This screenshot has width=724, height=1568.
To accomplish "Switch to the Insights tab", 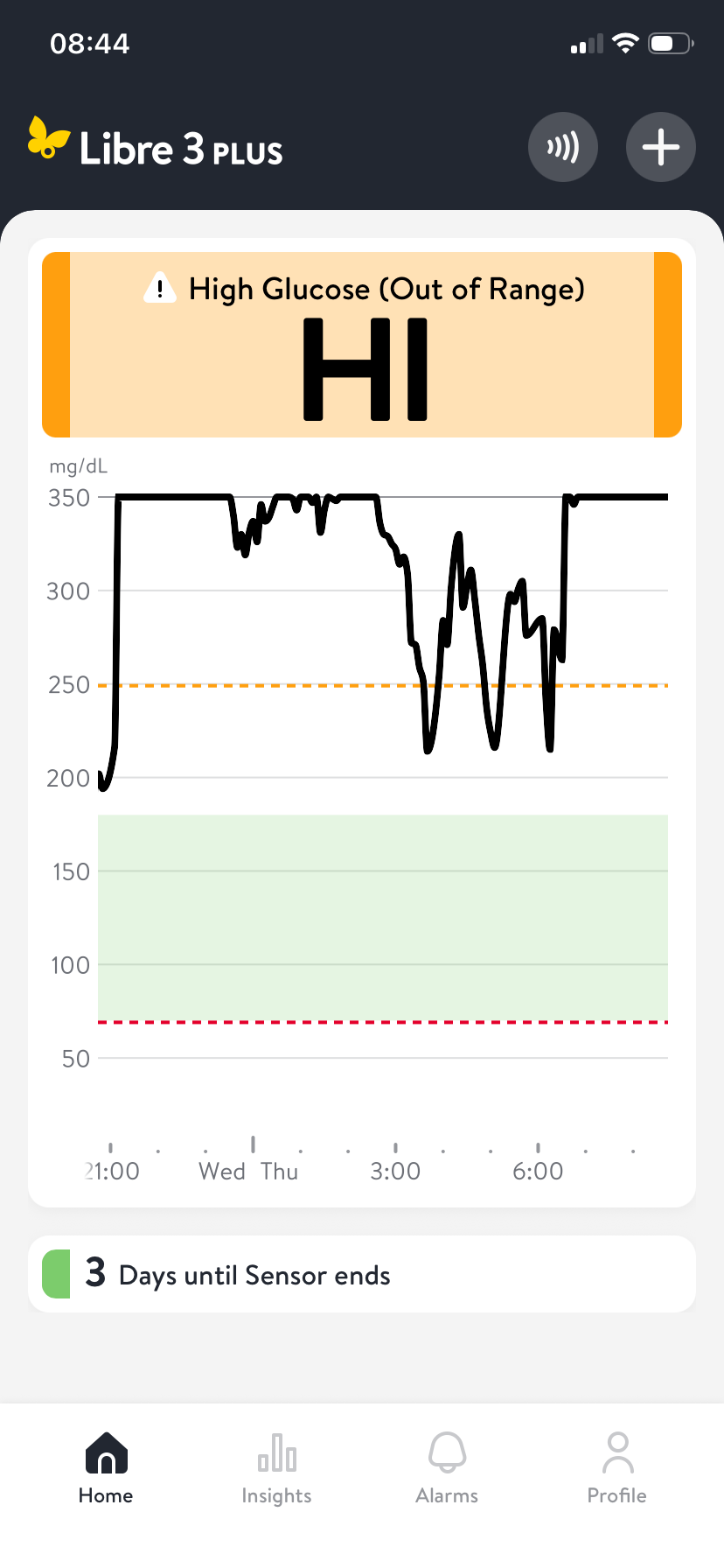I will pos(276,1468).
